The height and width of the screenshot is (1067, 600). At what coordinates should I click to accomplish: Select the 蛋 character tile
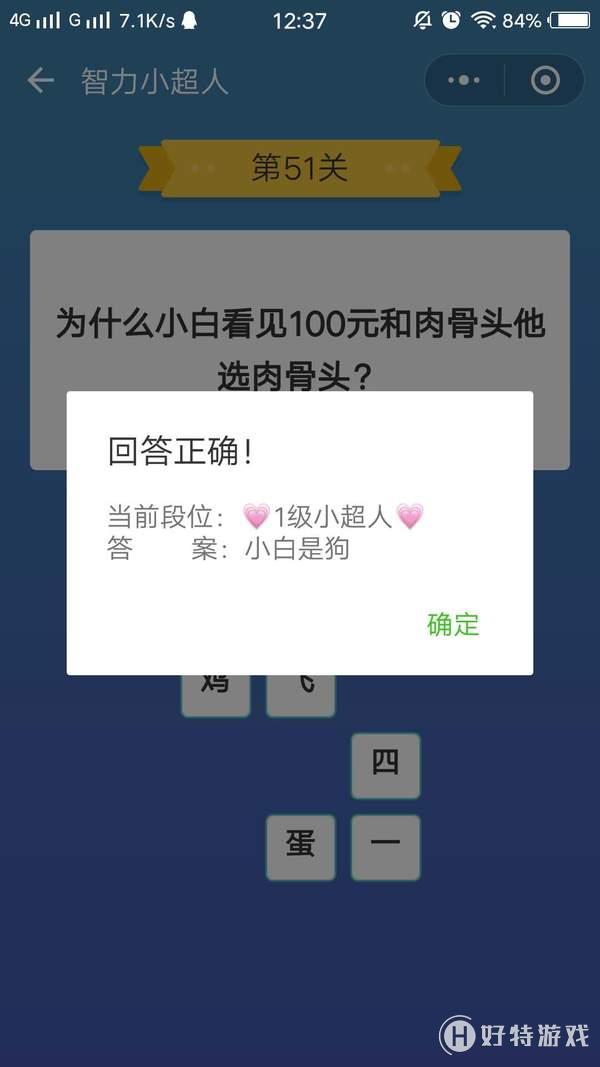pyautogui.click(x=300, y=847)
